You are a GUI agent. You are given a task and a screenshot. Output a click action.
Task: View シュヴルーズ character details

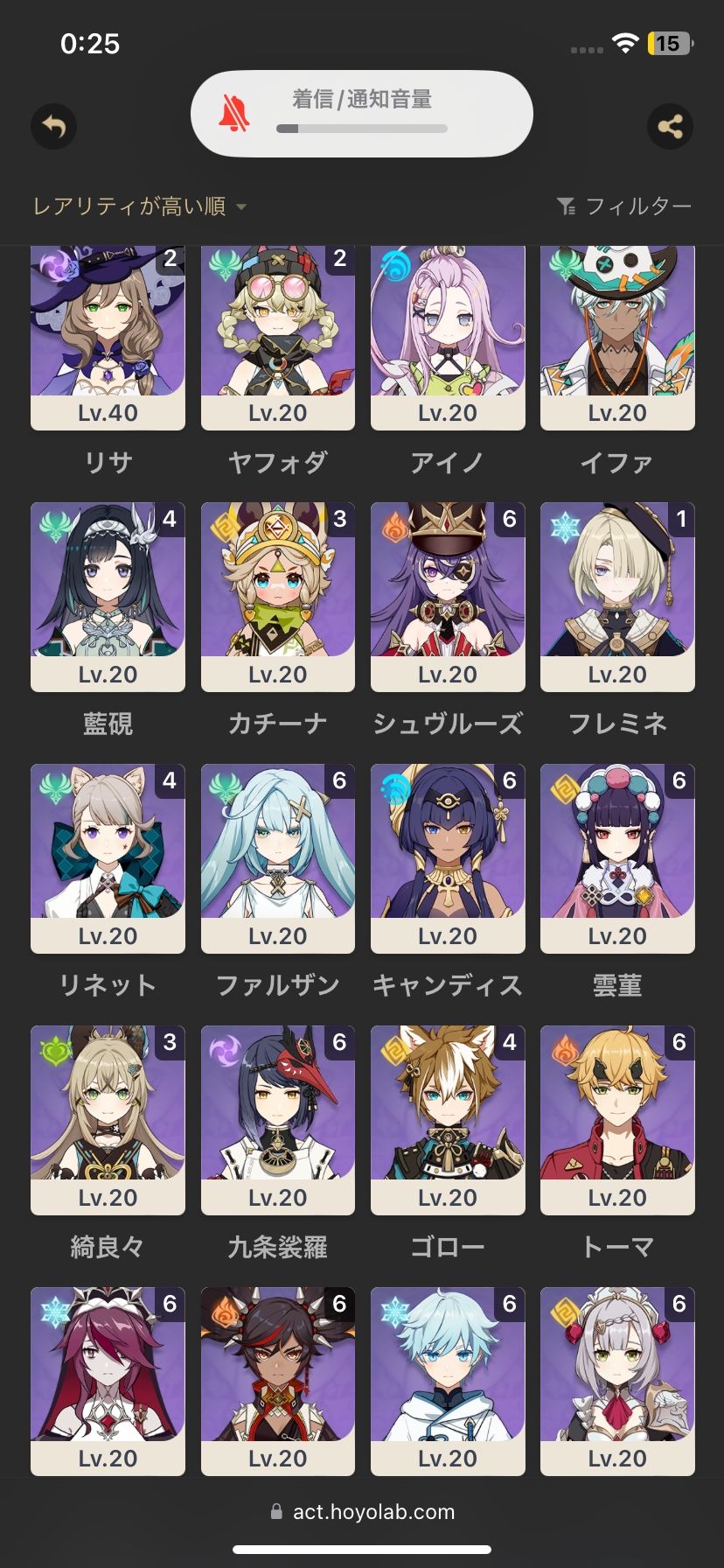coord(448,597)
